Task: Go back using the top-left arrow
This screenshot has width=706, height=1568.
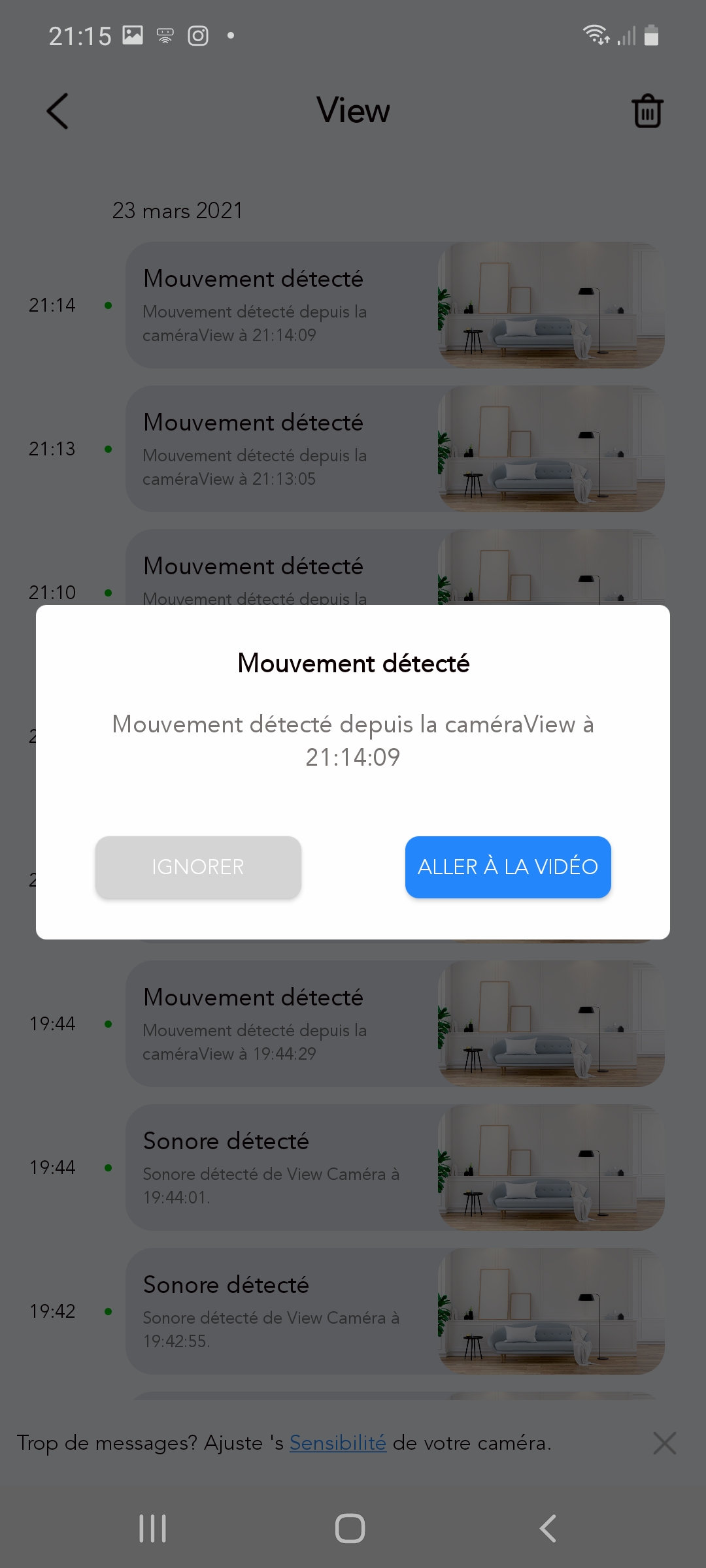Action: pos(58,110)
